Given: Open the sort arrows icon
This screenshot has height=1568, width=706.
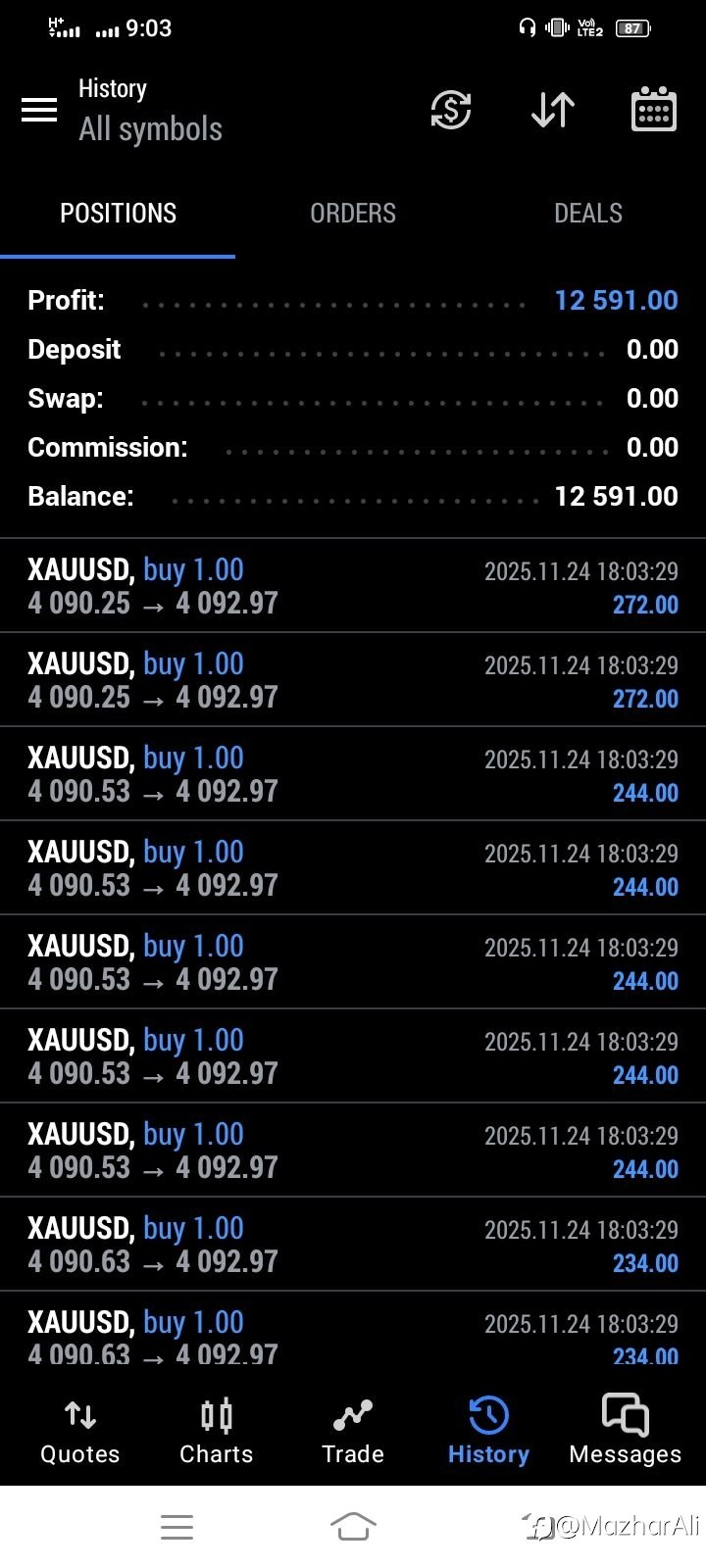Looking at the screenshot, I should click(x=553, y=110).
